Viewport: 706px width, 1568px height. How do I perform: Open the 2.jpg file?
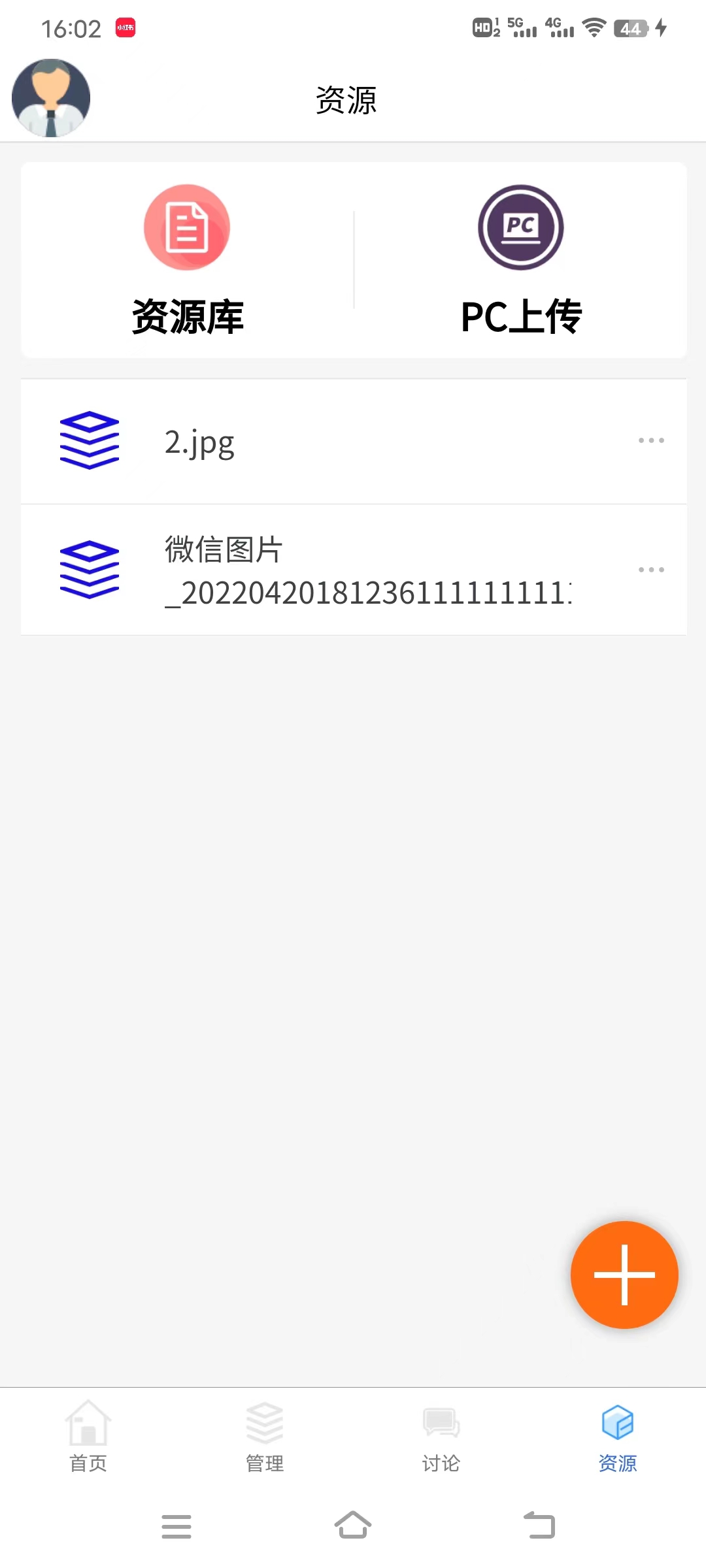coord(199,442)
